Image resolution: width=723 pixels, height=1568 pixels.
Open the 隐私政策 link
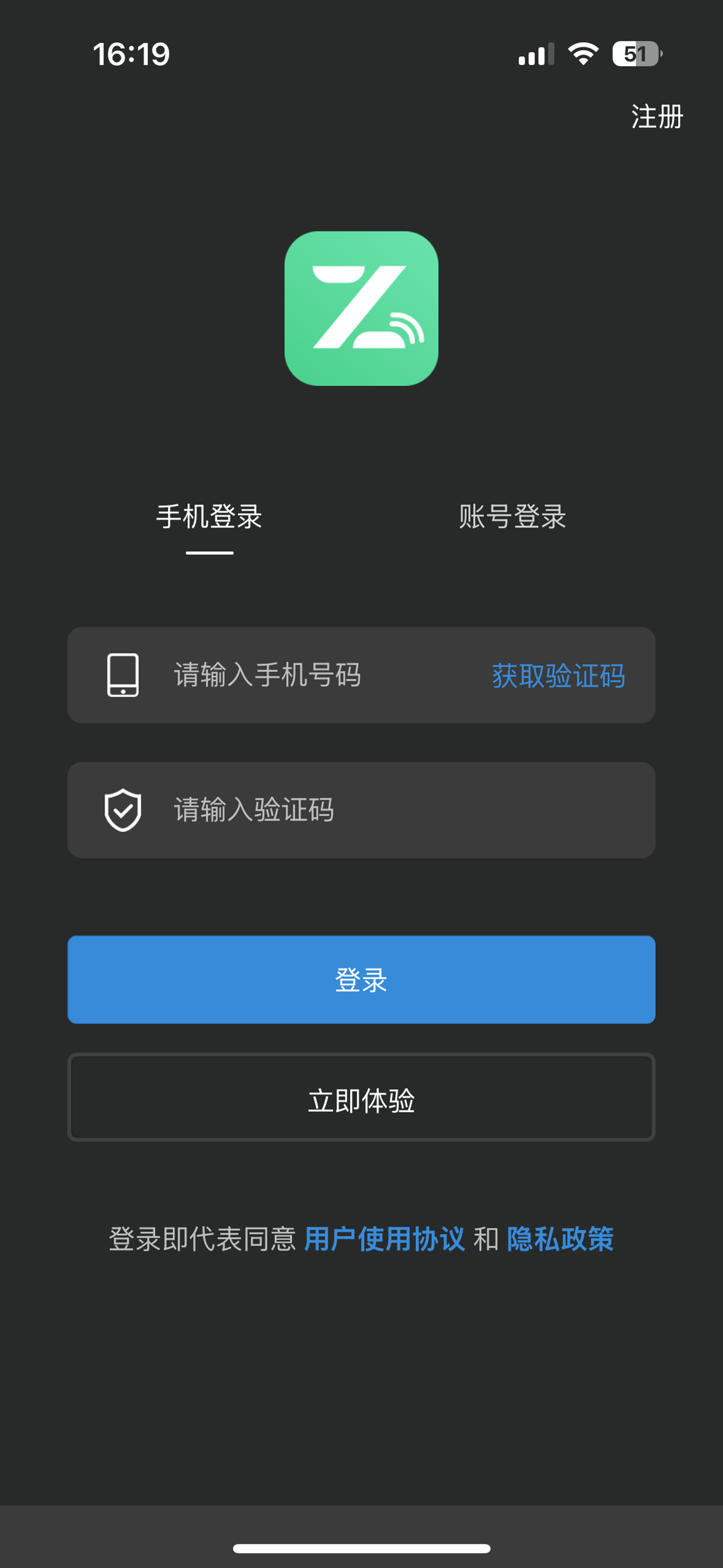coord(560,1239)
